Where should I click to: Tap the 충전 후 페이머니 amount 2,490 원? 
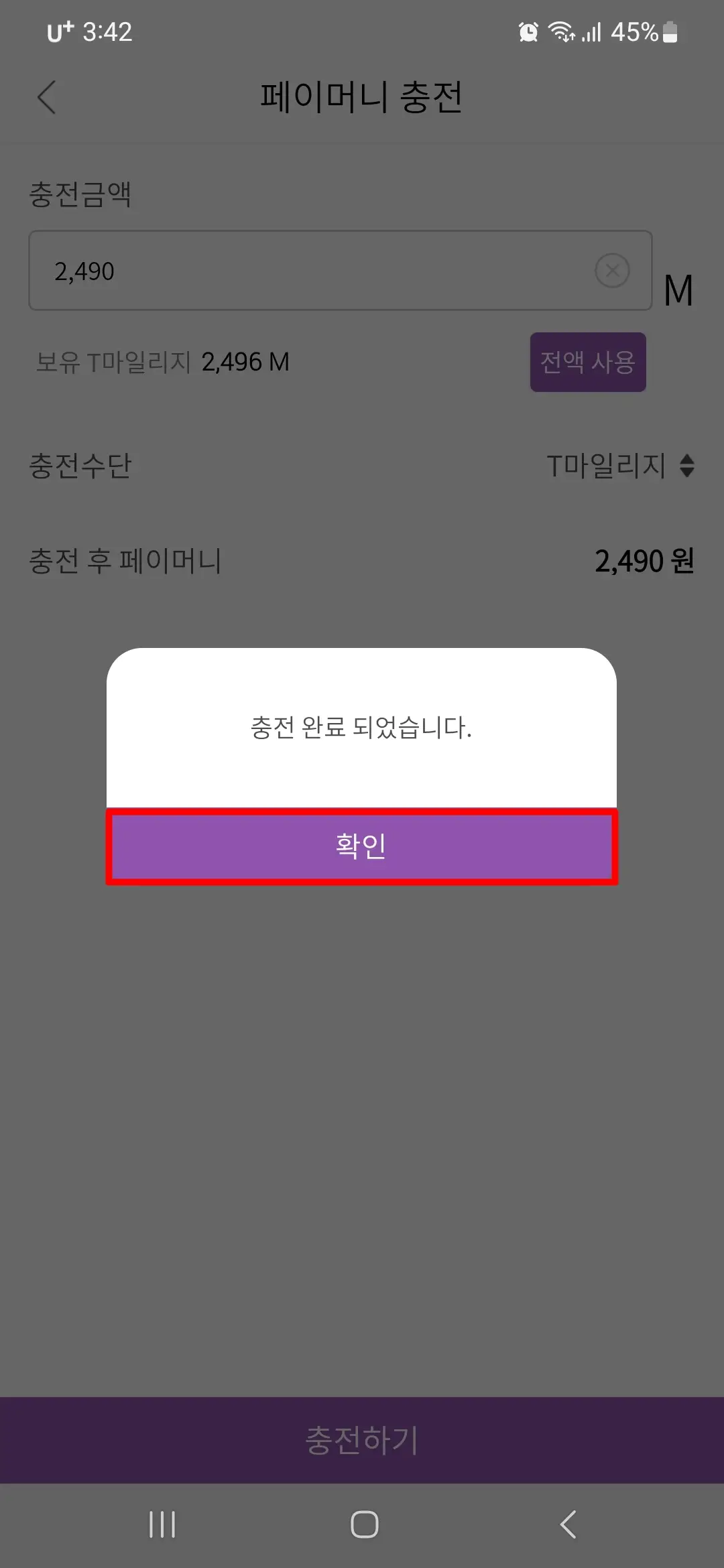pyautogui.click(x=644, y=563)
